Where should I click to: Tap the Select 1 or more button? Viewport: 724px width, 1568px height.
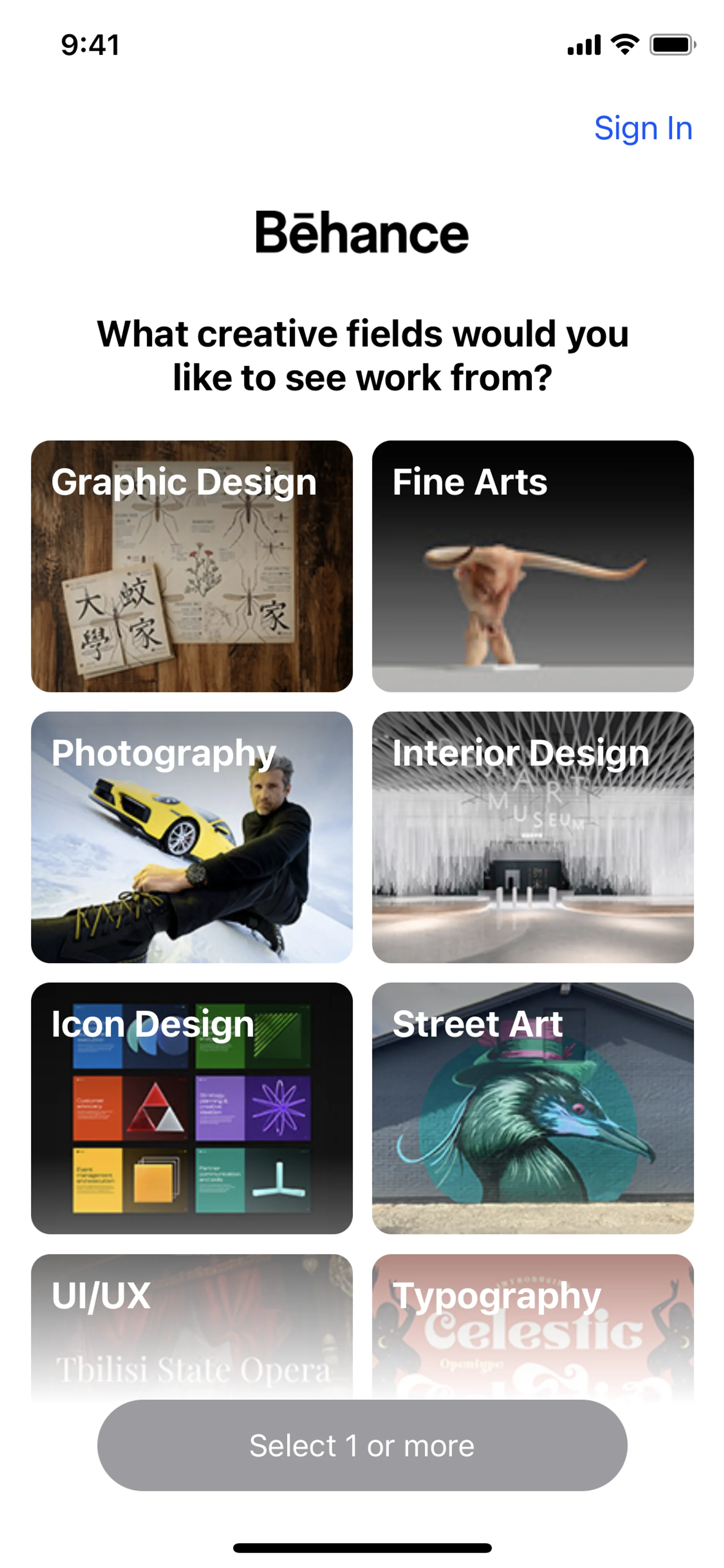coord(362,1446)
